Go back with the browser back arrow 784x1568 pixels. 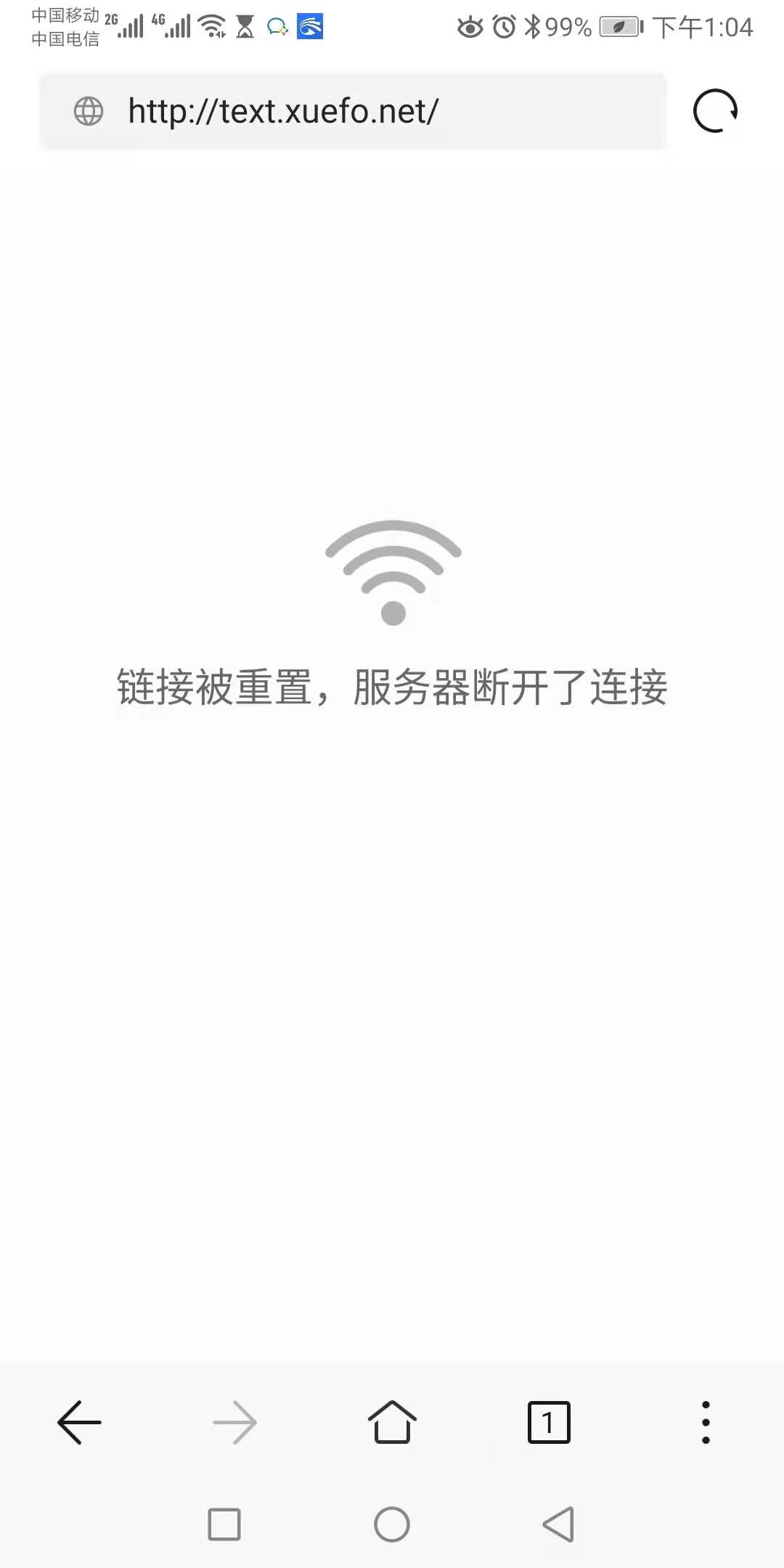tap(79, 1422)
